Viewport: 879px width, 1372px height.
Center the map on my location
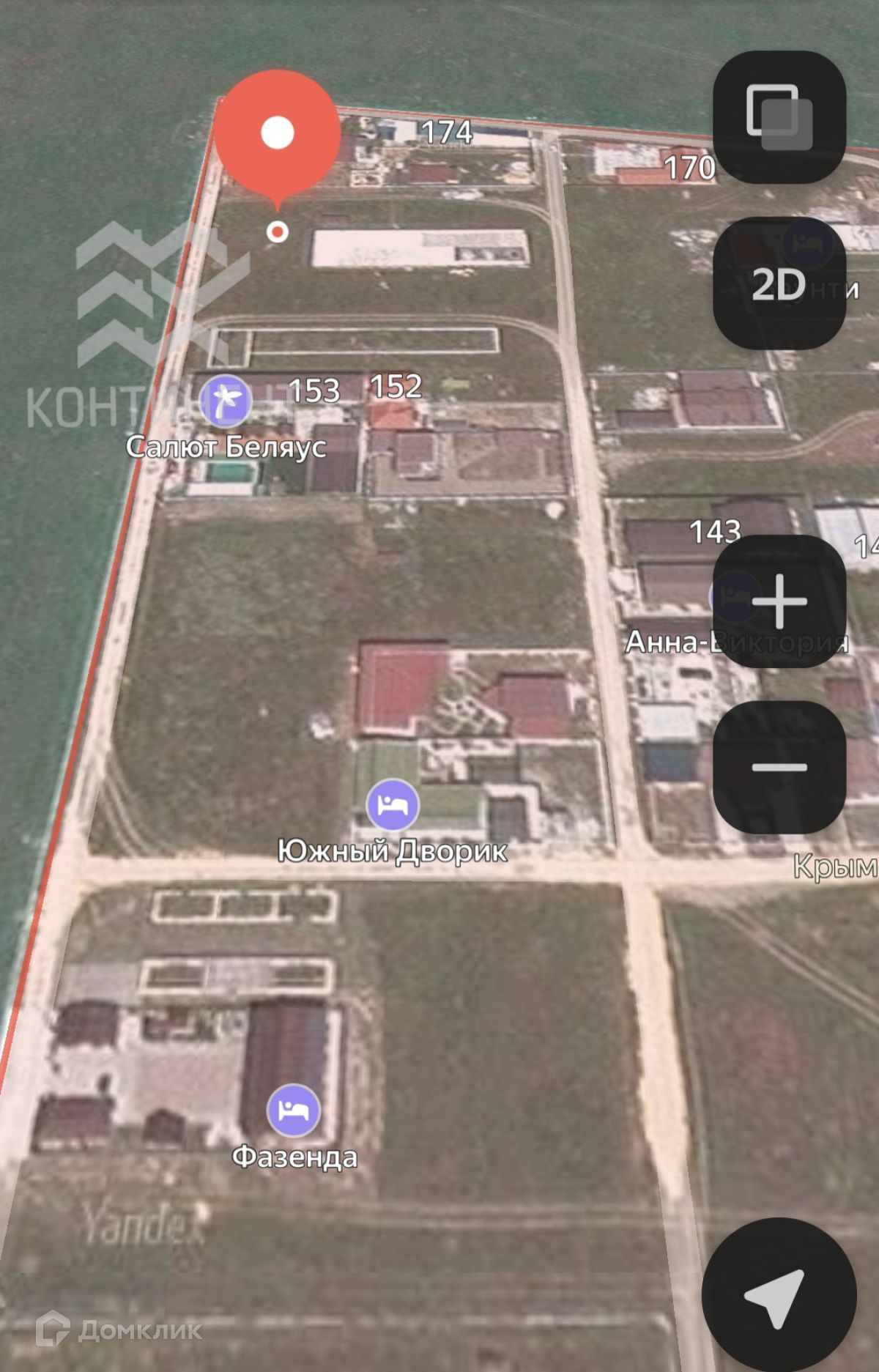[778, 1294]
